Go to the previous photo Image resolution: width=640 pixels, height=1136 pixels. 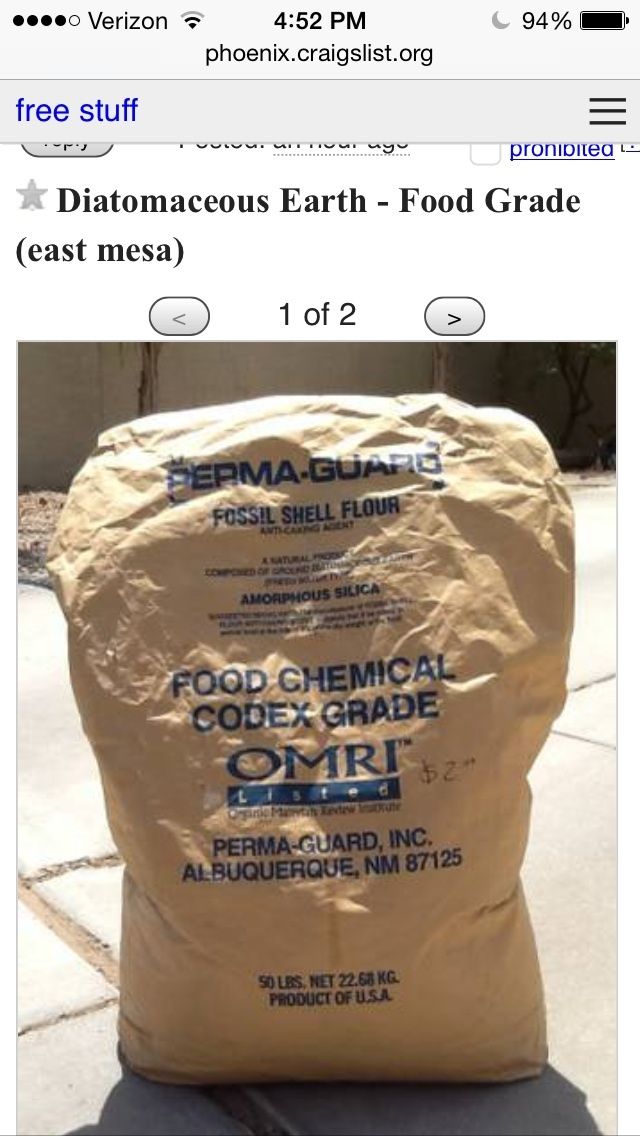point(179,317)
